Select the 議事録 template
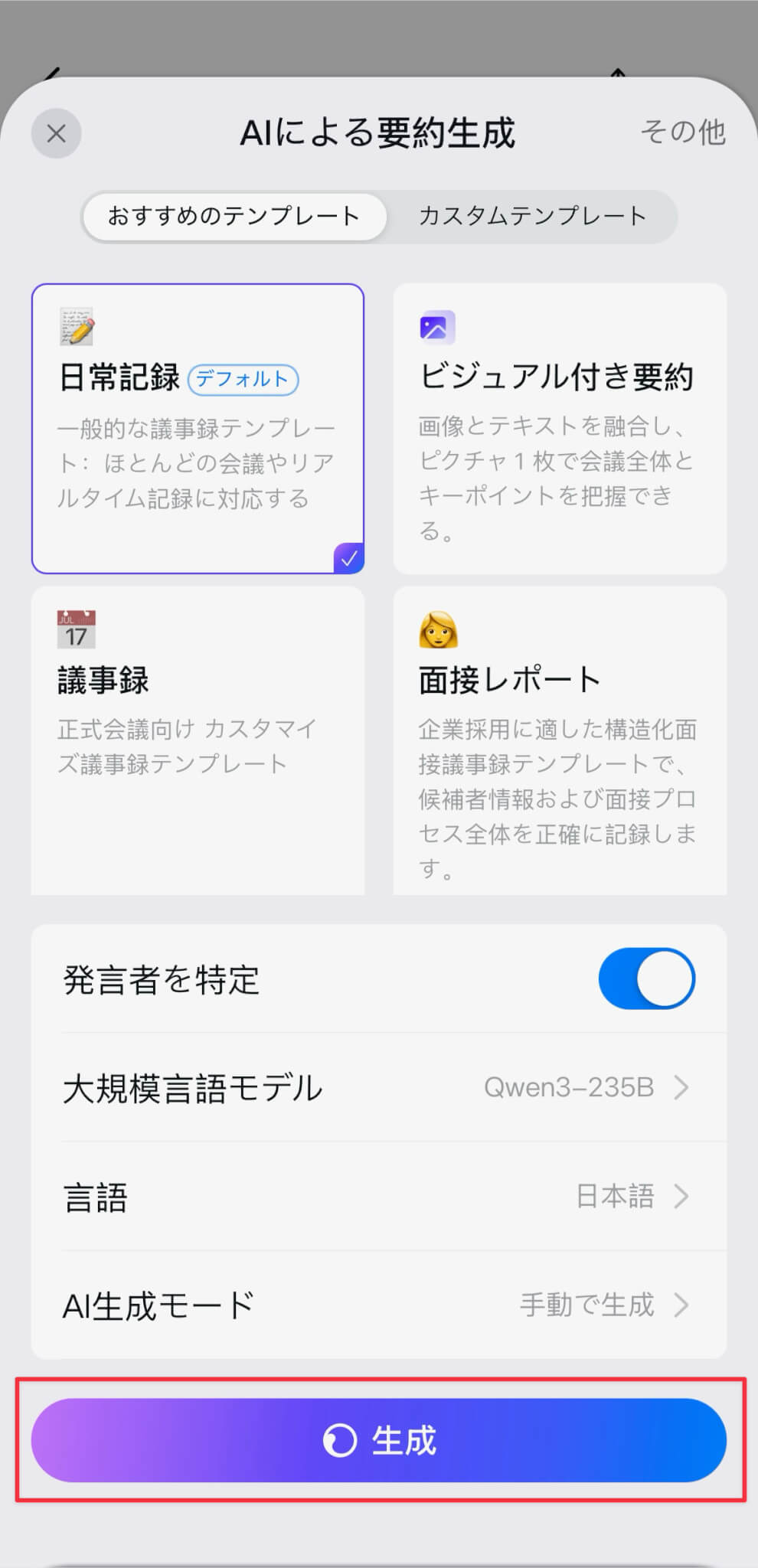 tap(198, 739)
